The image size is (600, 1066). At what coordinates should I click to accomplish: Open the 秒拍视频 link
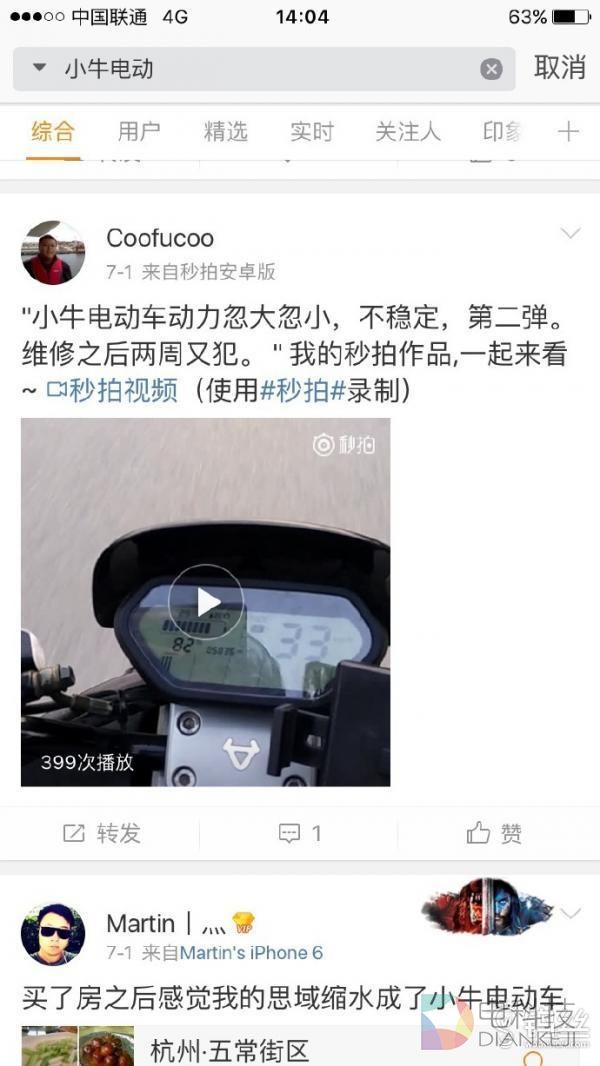(x=112, y=391)
